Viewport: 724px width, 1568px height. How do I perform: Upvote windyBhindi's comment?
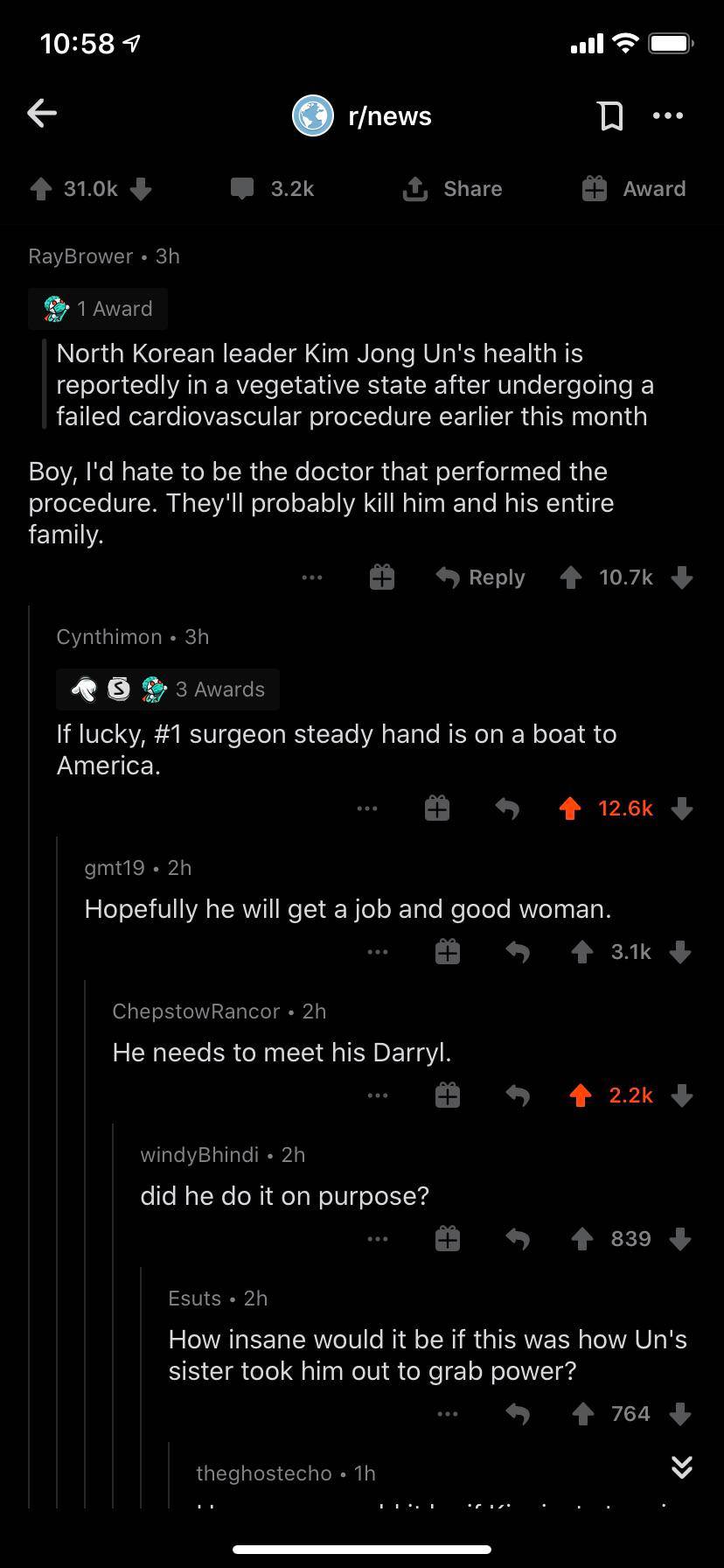coord(581,1239)
